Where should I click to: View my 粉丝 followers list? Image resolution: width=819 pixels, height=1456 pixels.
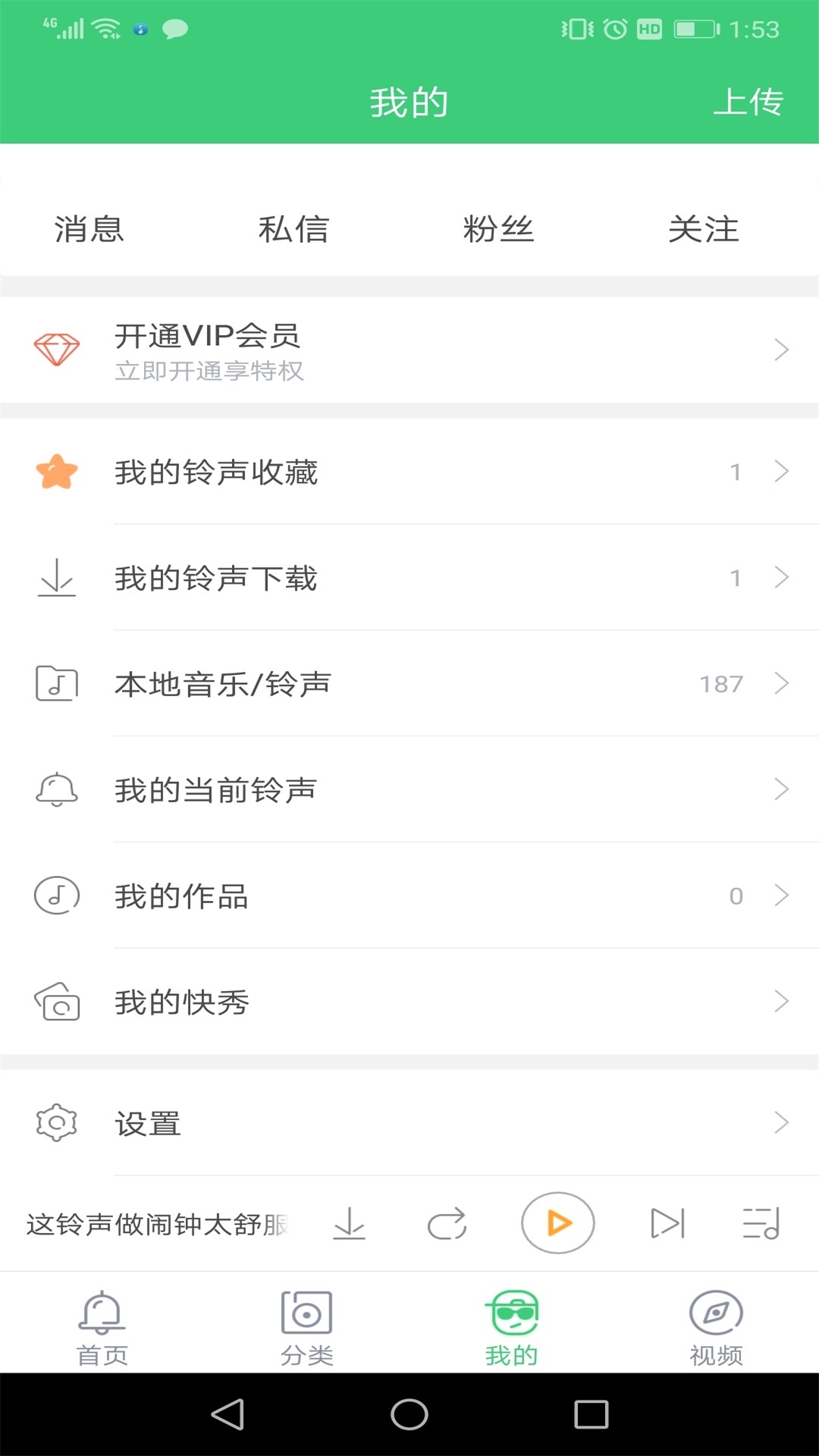[x=498, y=229]
